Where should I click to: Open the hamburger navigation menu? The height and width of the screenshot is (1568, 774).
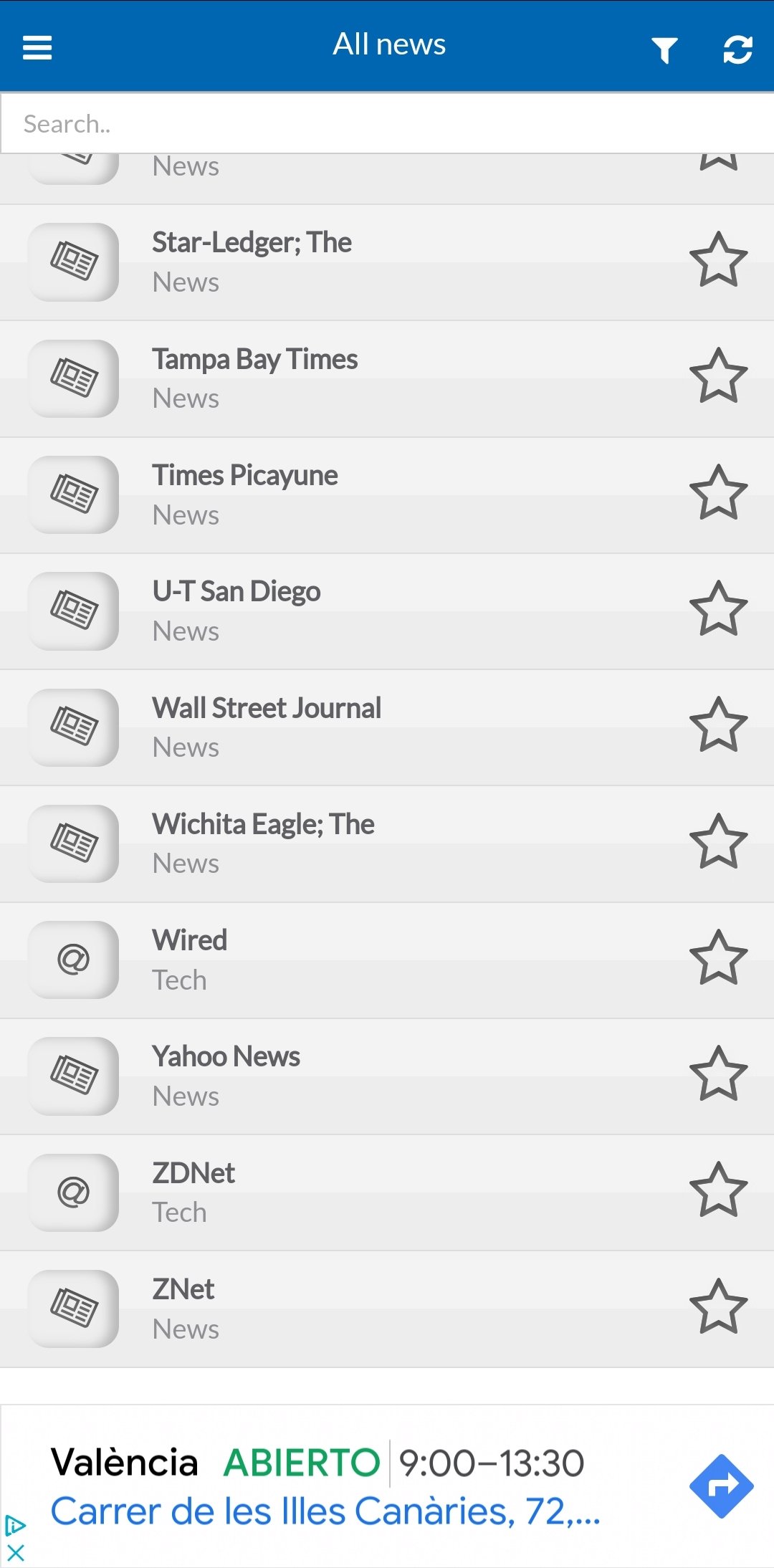click(x=37, y=48)
